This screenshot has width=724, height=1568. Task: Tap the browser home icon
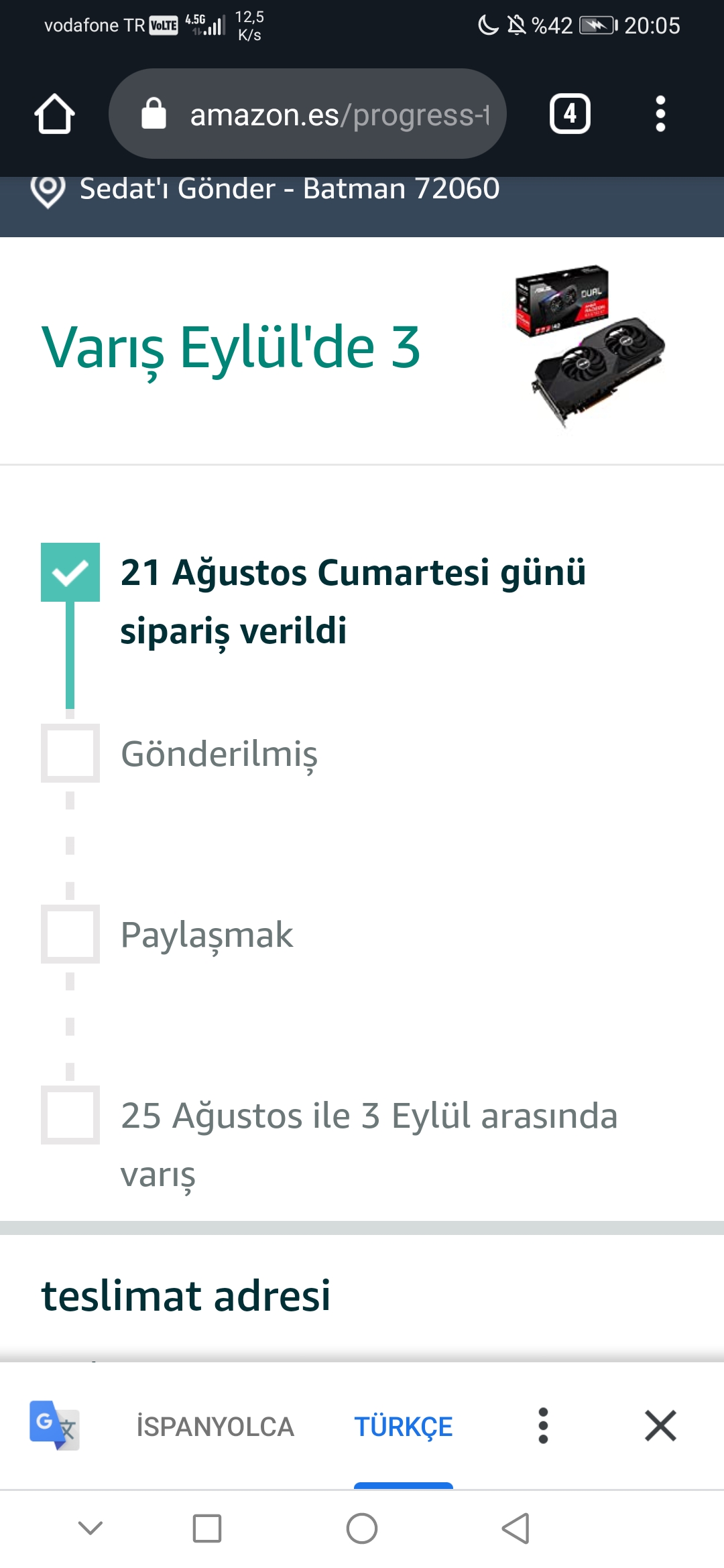(54, 114)
